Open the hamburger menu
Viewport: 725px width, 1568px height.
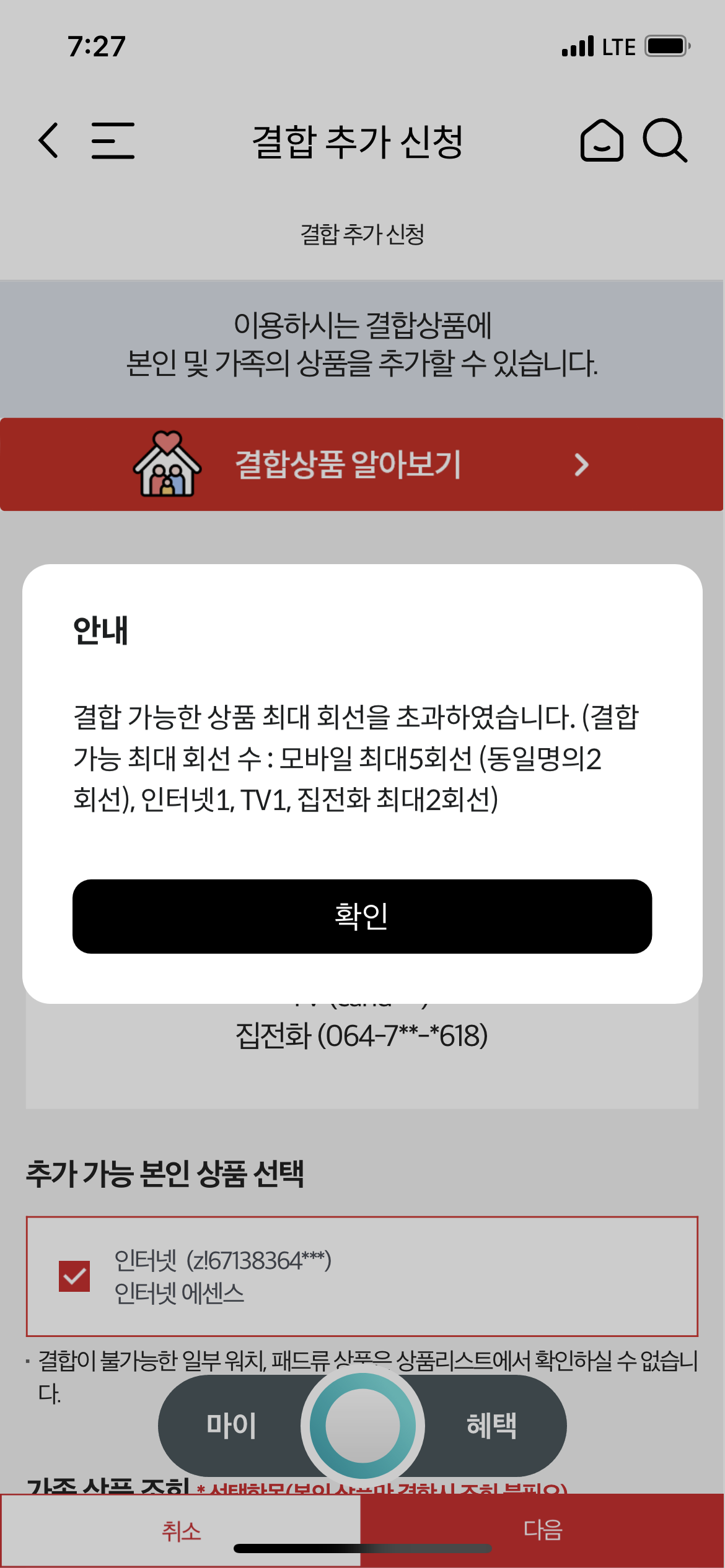pyautogui.click(x=113, y=141)
